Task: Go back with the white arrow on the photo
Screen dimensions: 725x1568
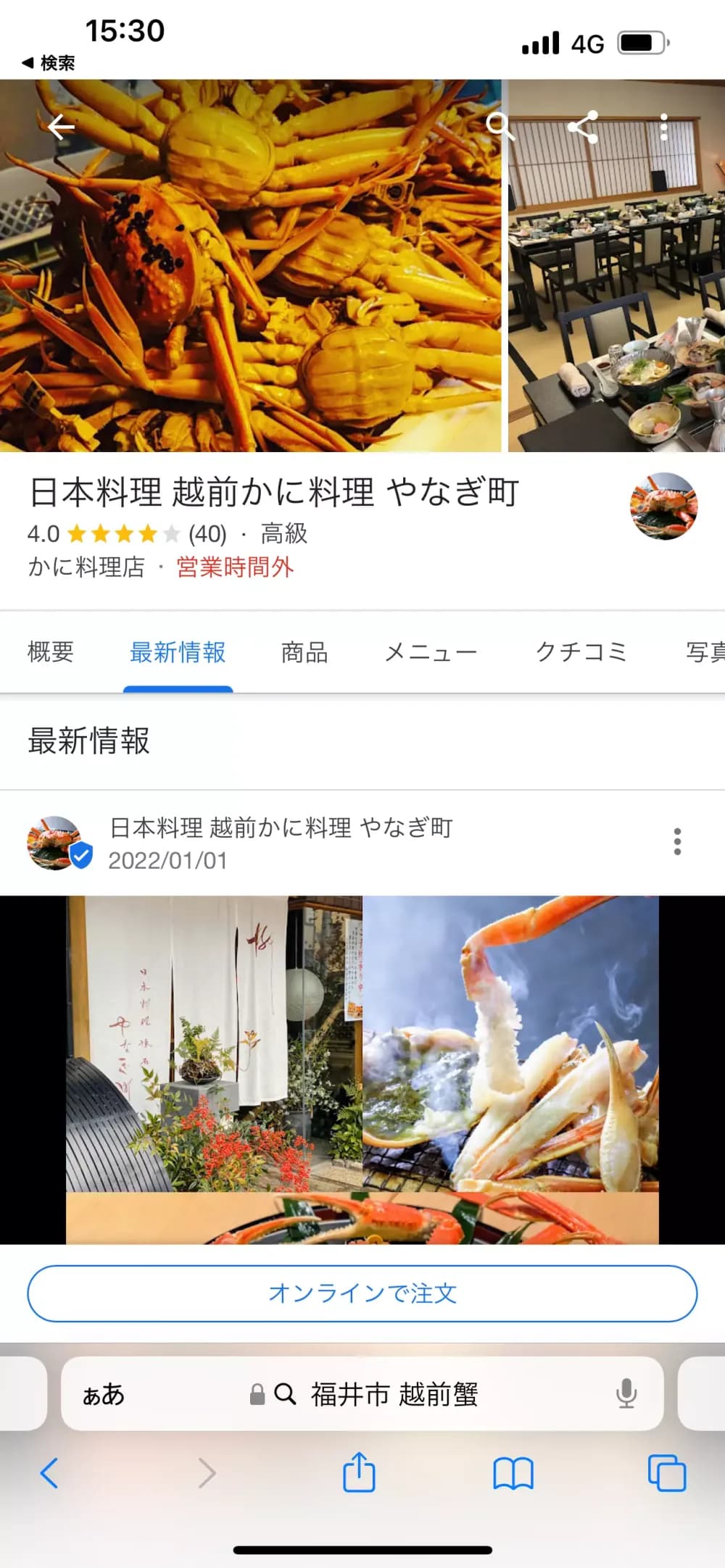Action: pos(61,128)
